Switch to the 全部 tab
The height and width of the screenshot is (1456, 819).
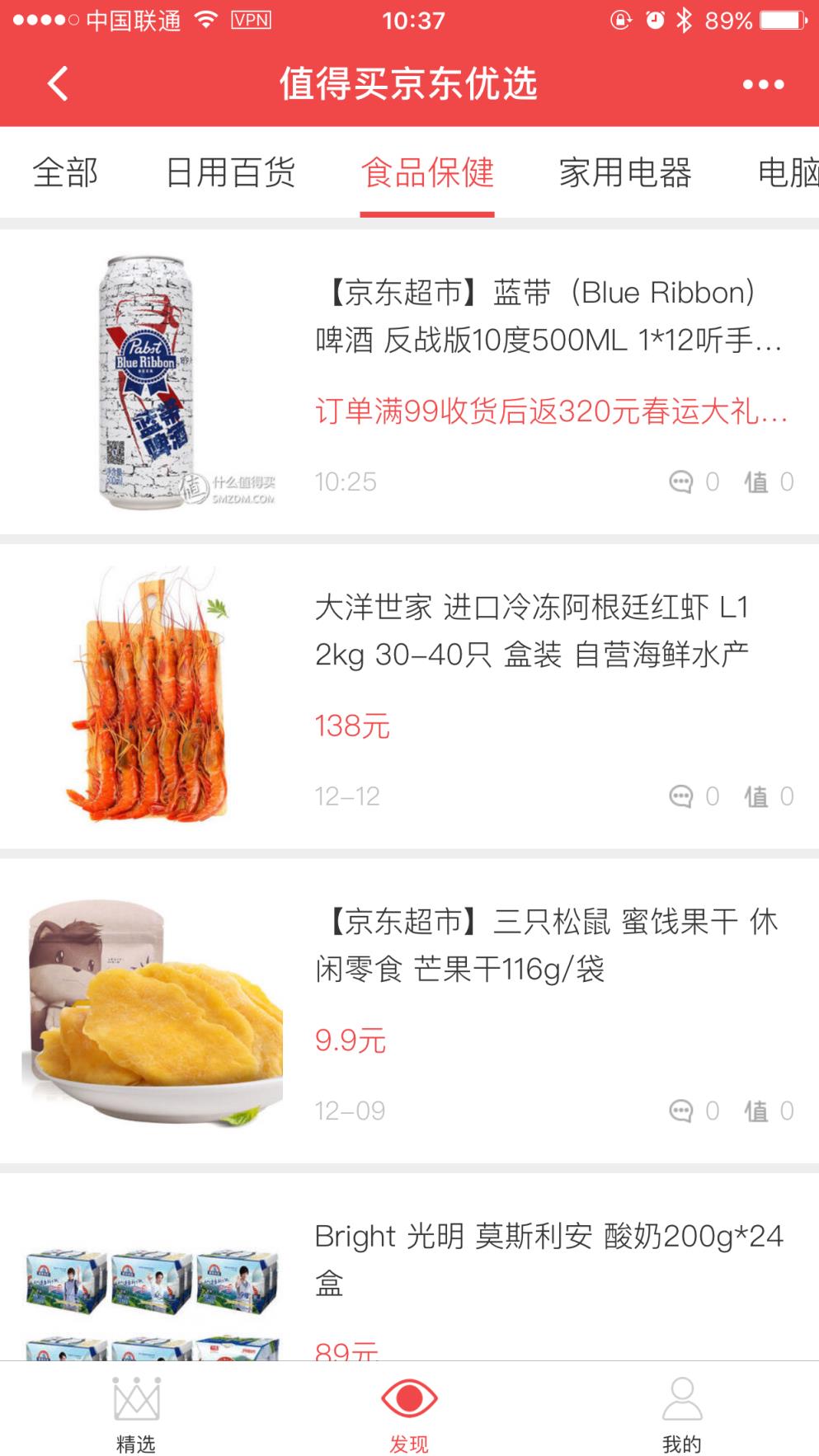click(65, 173)
